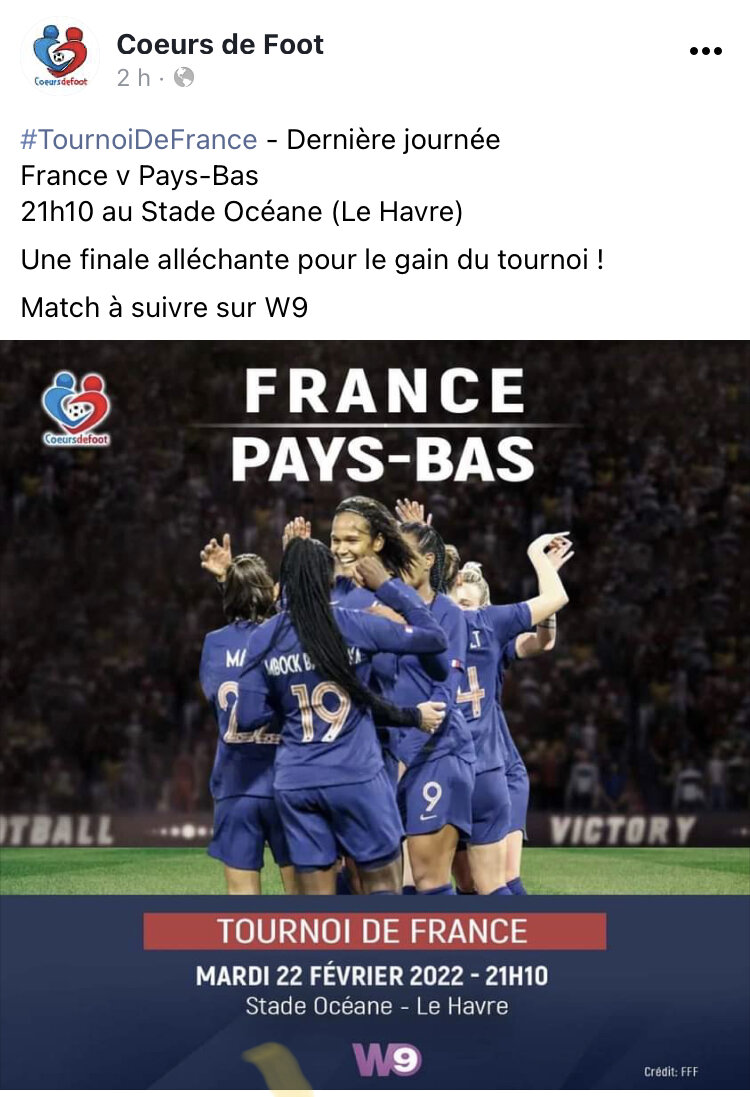Image resolution: width=750 pixels, height=1097 pixels.
Task: Open the #TournoiDeFrance hashtag
Action: tap(139, 139)
